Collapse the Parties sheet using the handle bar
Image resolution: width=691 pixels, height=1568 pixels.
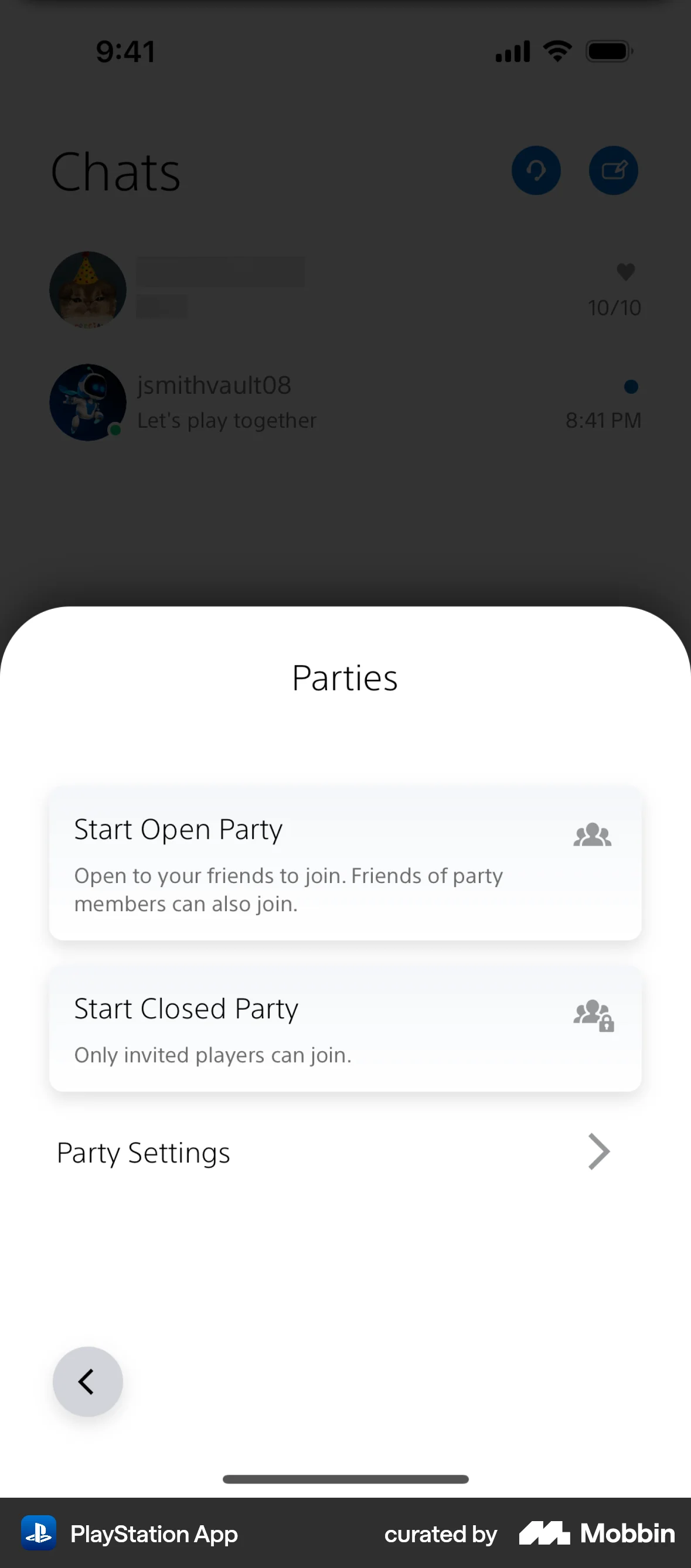pyautogui.click(x=345, y=1480)
